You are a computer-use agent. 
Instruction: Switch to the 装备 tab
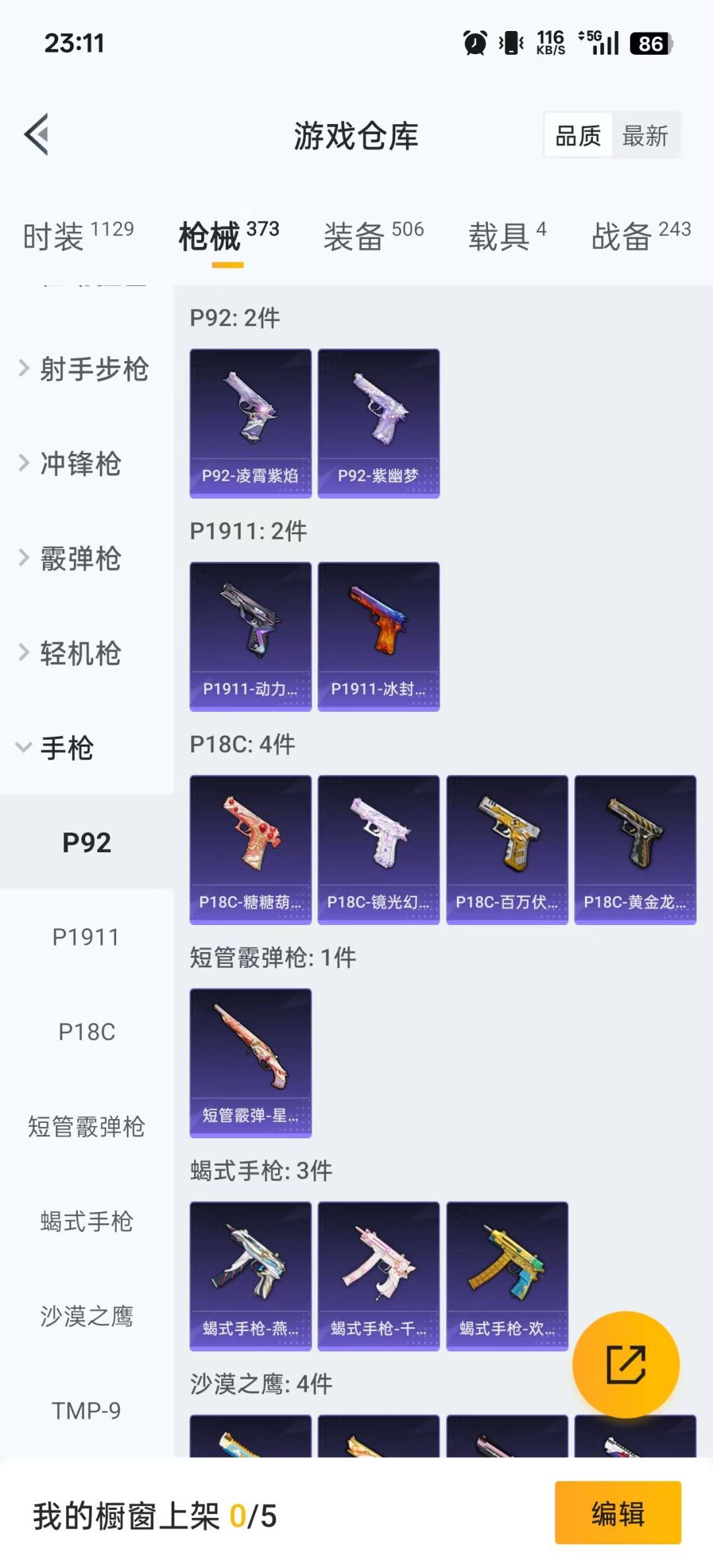(x=373, y=236)
